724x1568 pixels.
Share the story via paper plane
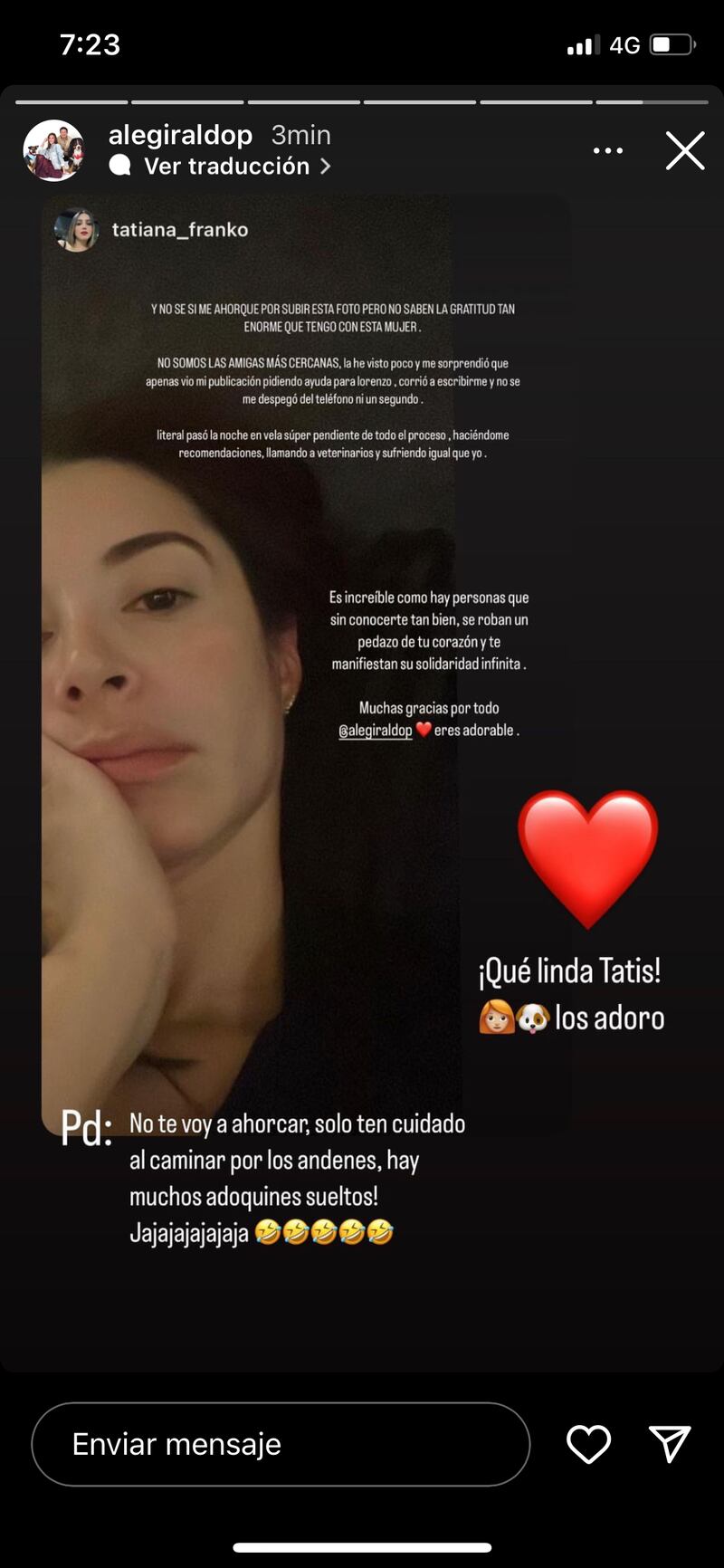point(670,1444)
